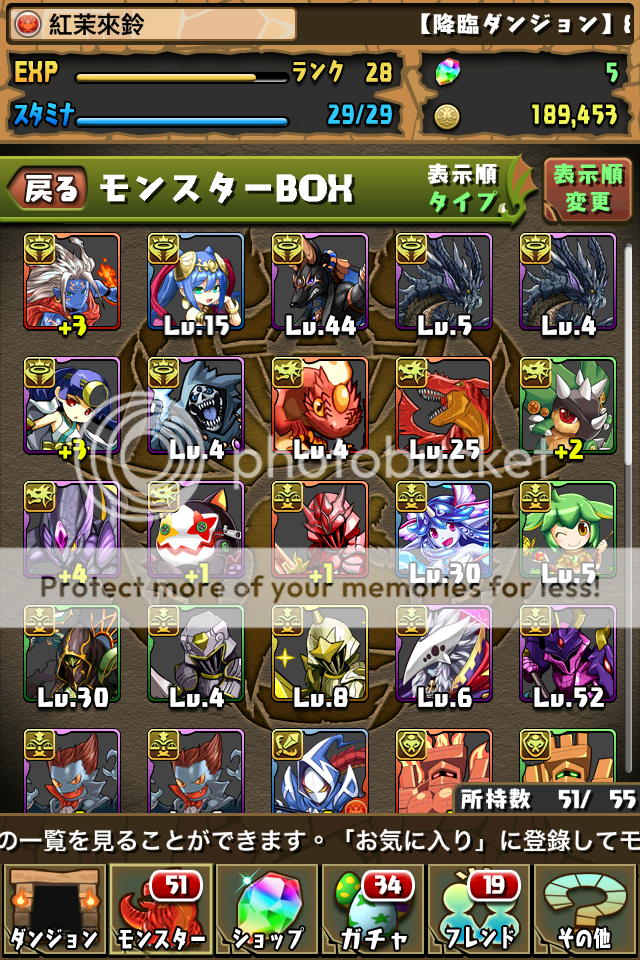
Task: Switch to the モンスター tab
Action: coord(160,910)
